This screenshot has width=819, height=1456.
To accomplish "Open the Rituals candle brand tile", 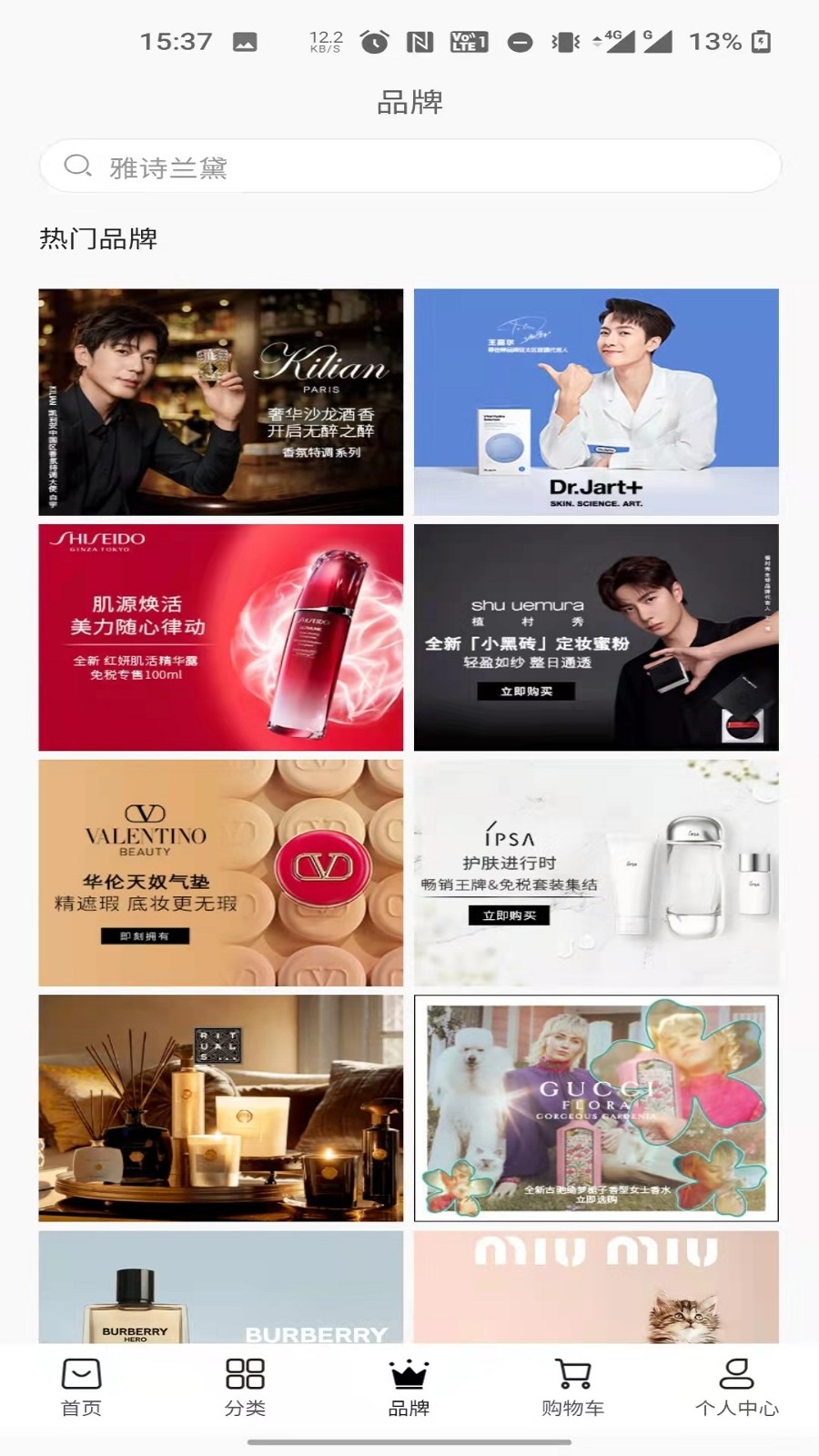I will tap(220, 1108).
